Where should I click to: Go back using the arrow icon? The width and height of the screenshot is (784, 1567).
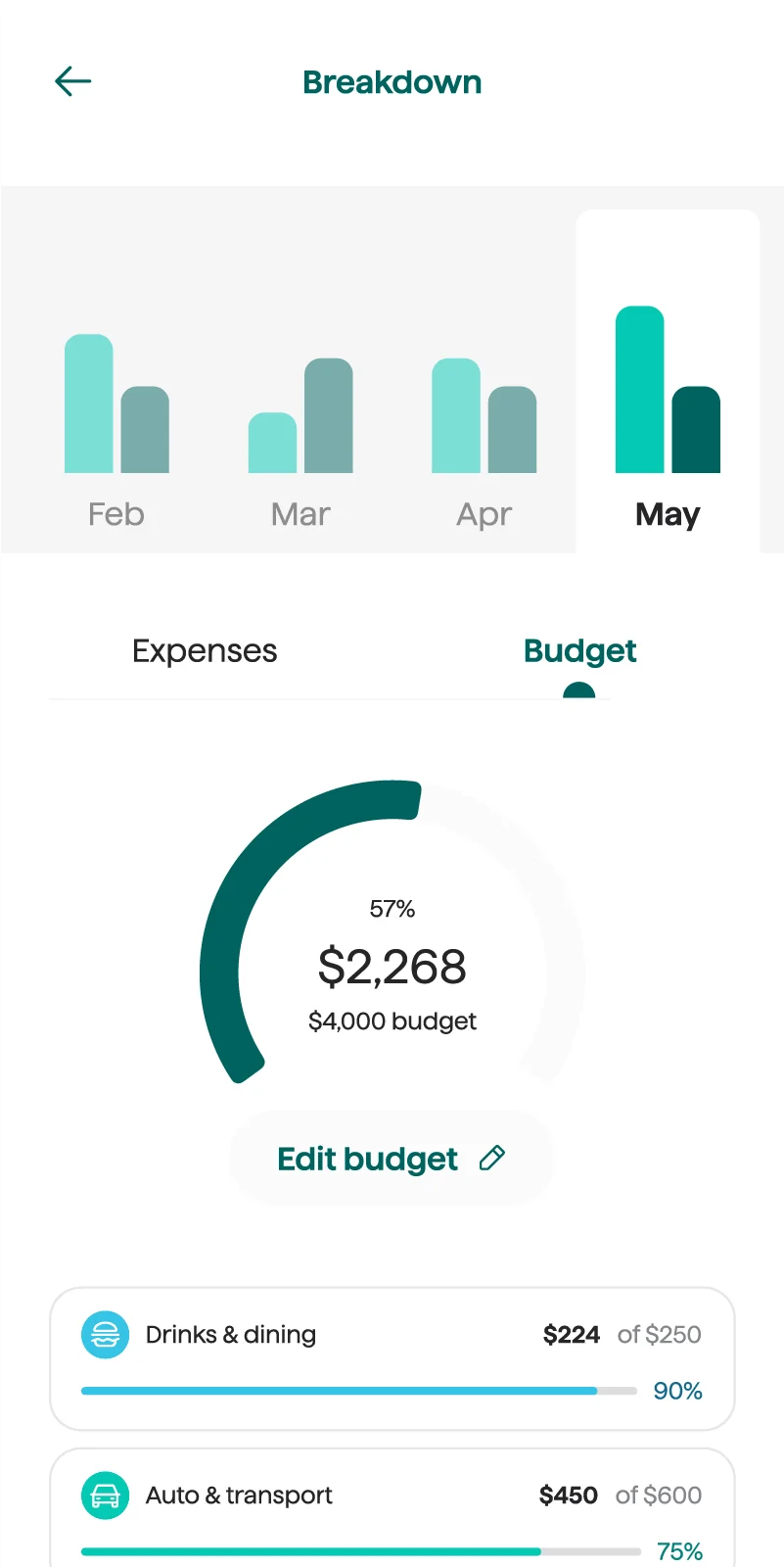(x=73, y=81)
